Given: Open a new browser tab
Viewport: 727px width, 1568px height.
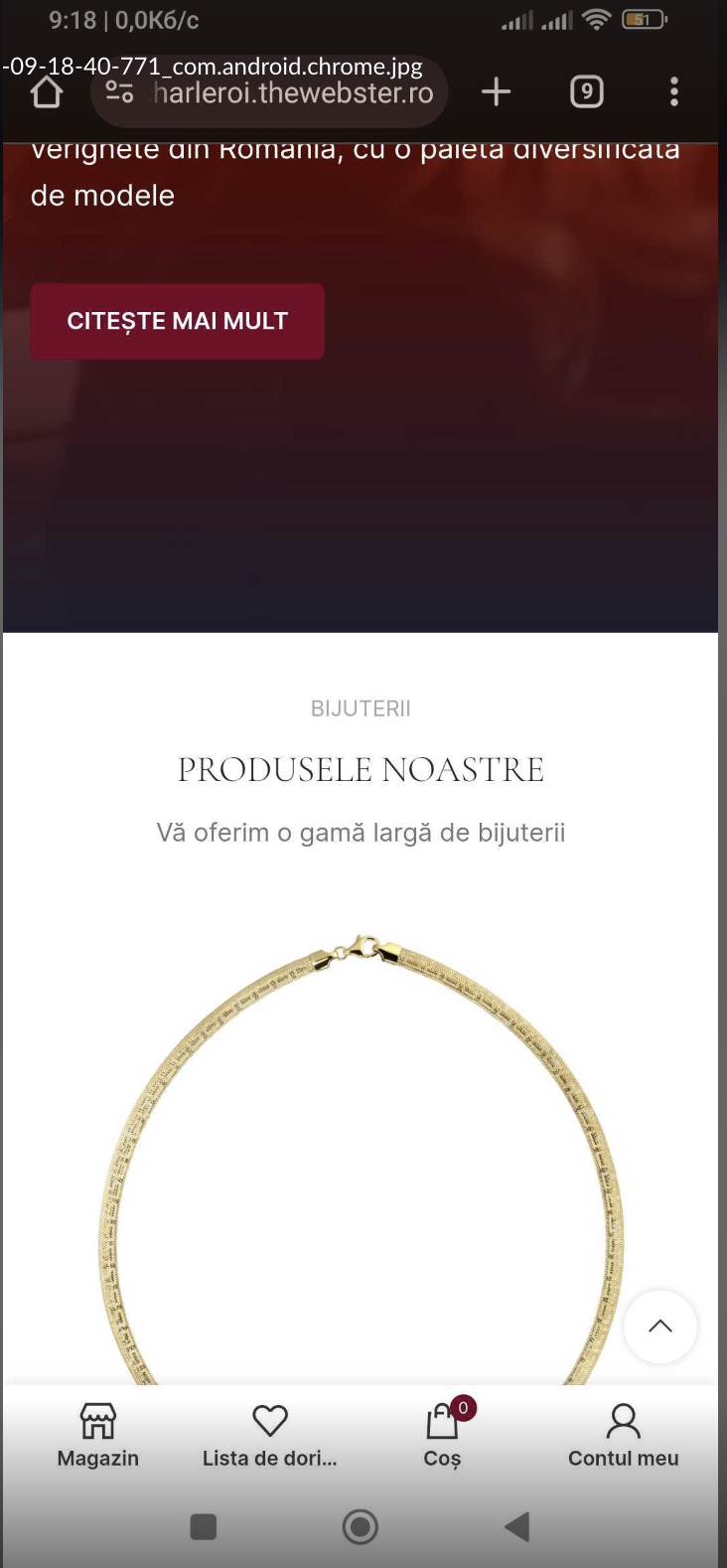Looking at the screenshot, I should tap(496, 92).
